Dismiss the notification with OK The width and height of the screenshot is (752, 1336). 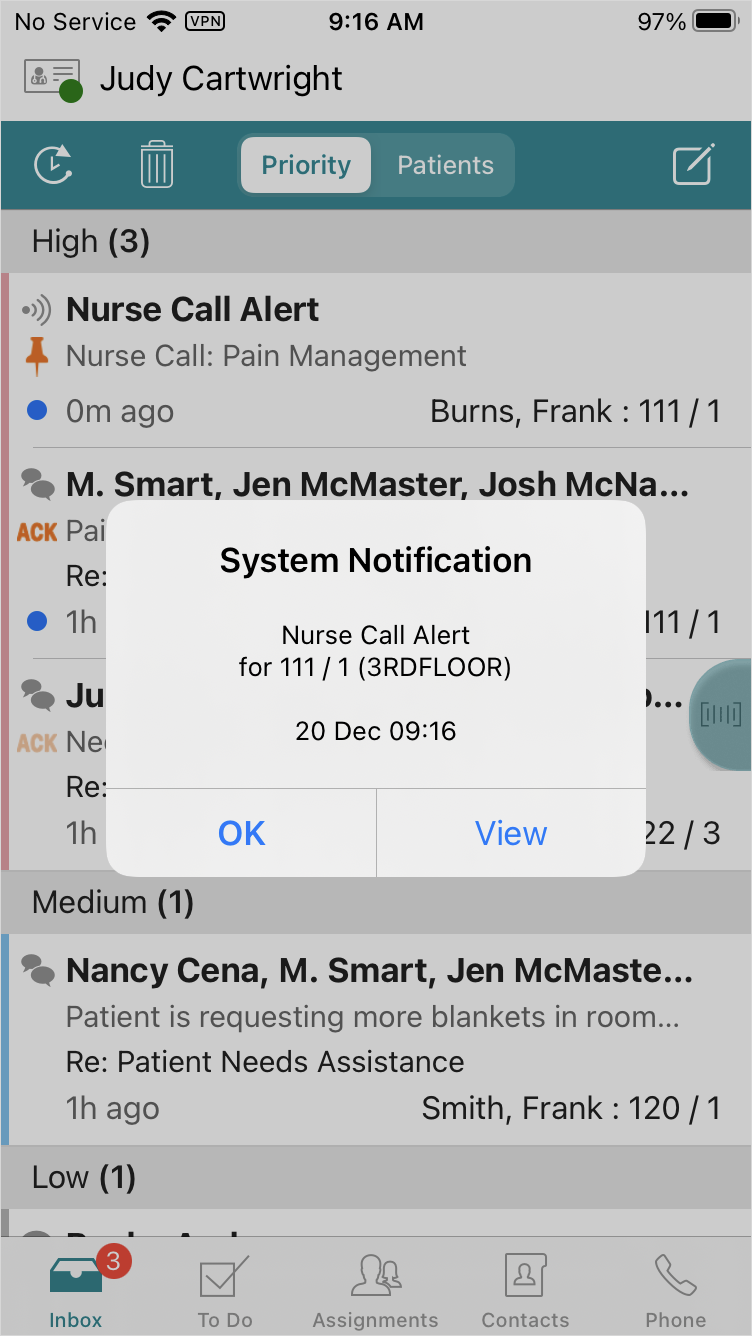[x=241, y=832]
